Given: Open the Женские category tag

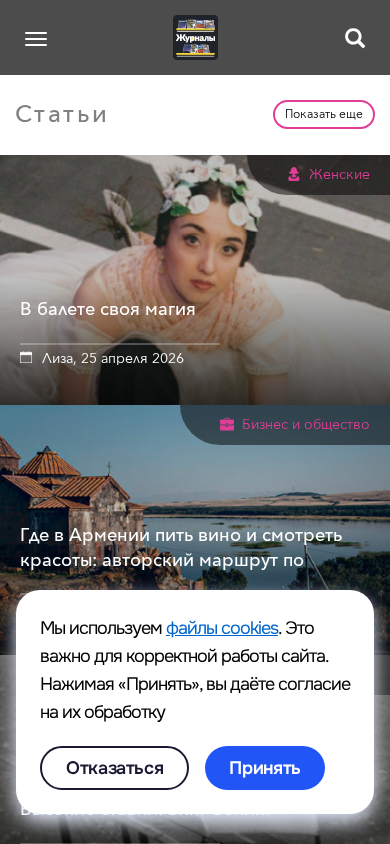Looking at the screenshot, I should click(329, 174).
